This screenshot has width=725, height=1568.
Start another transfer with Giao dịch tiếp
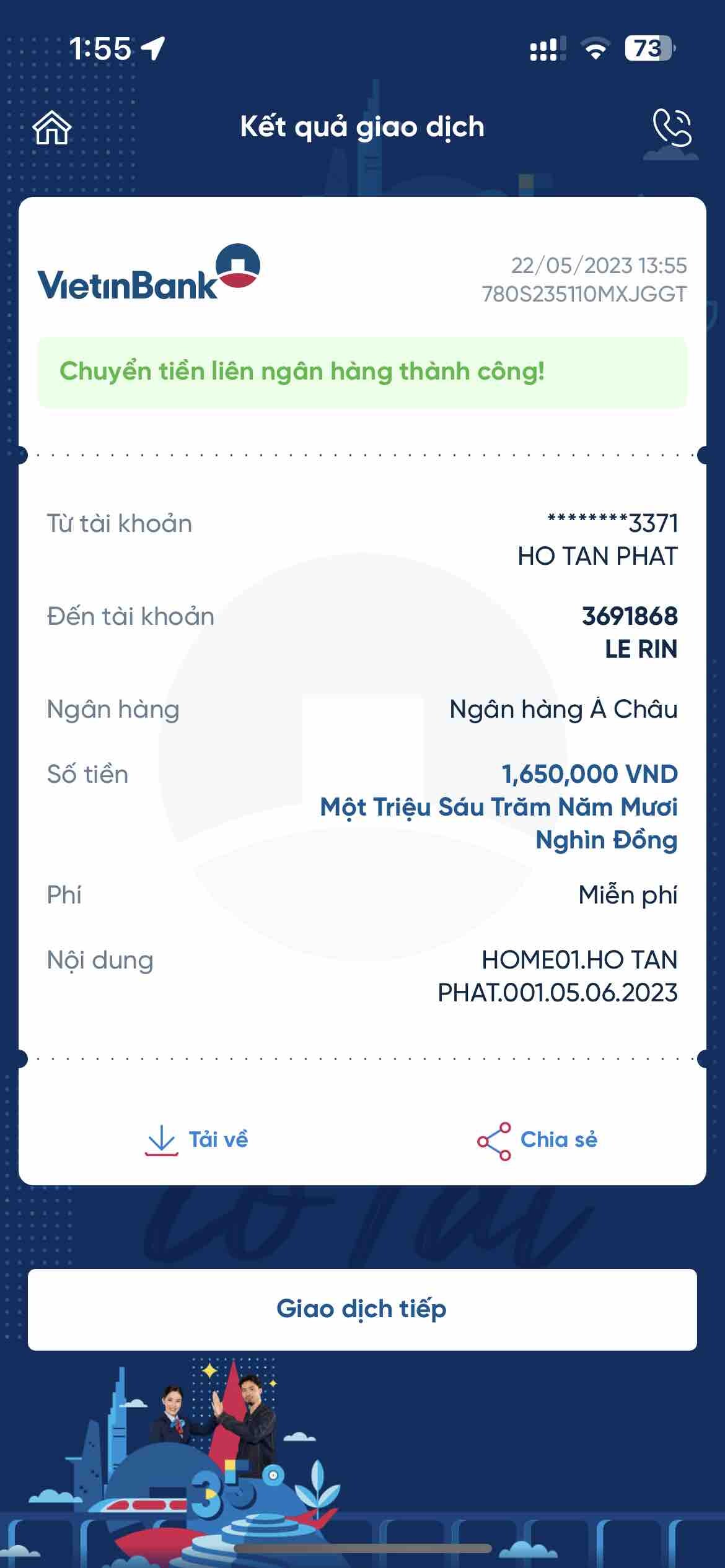(x=362, y=1309)
